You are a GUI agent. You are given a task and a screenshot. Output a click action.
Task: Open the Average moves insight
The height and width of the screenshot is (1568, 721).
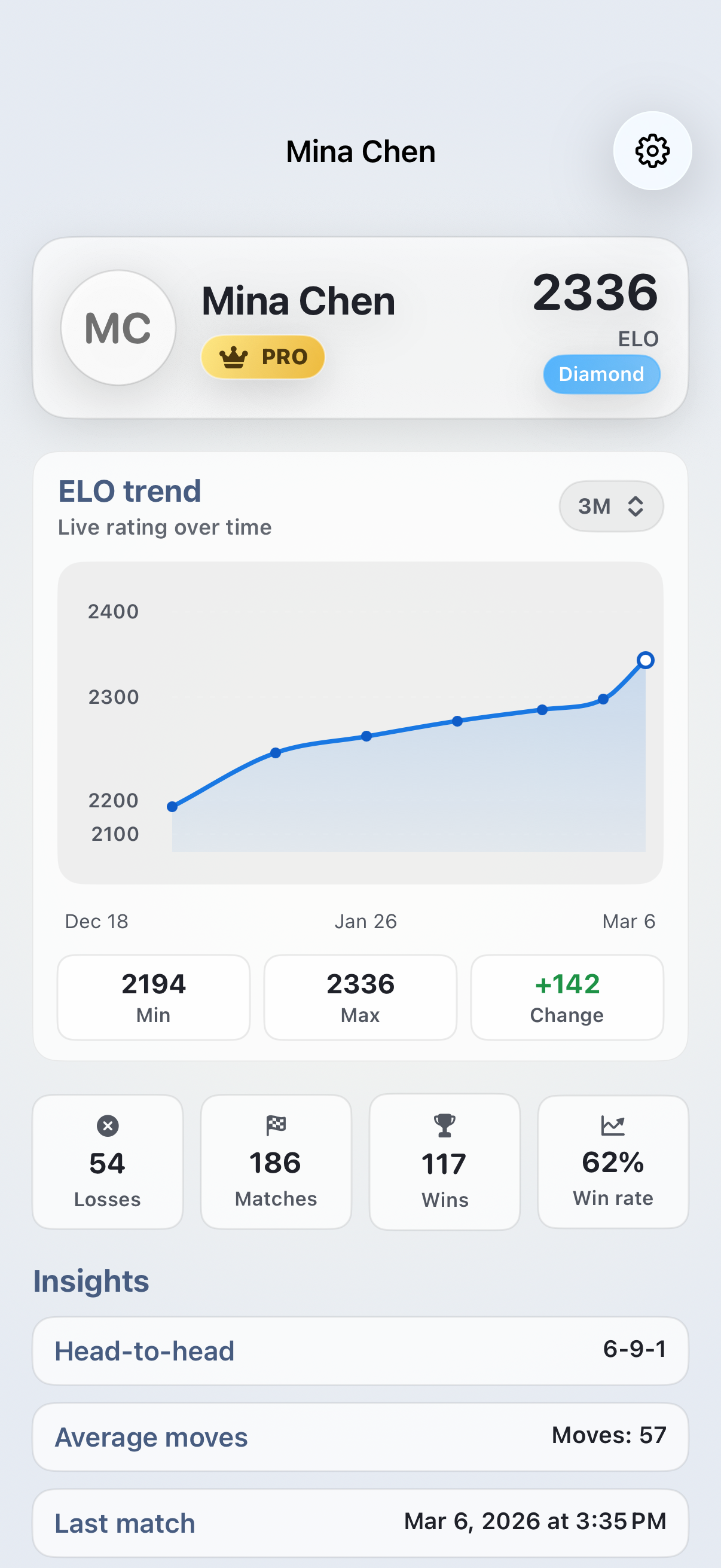(x=360, y=1436)
